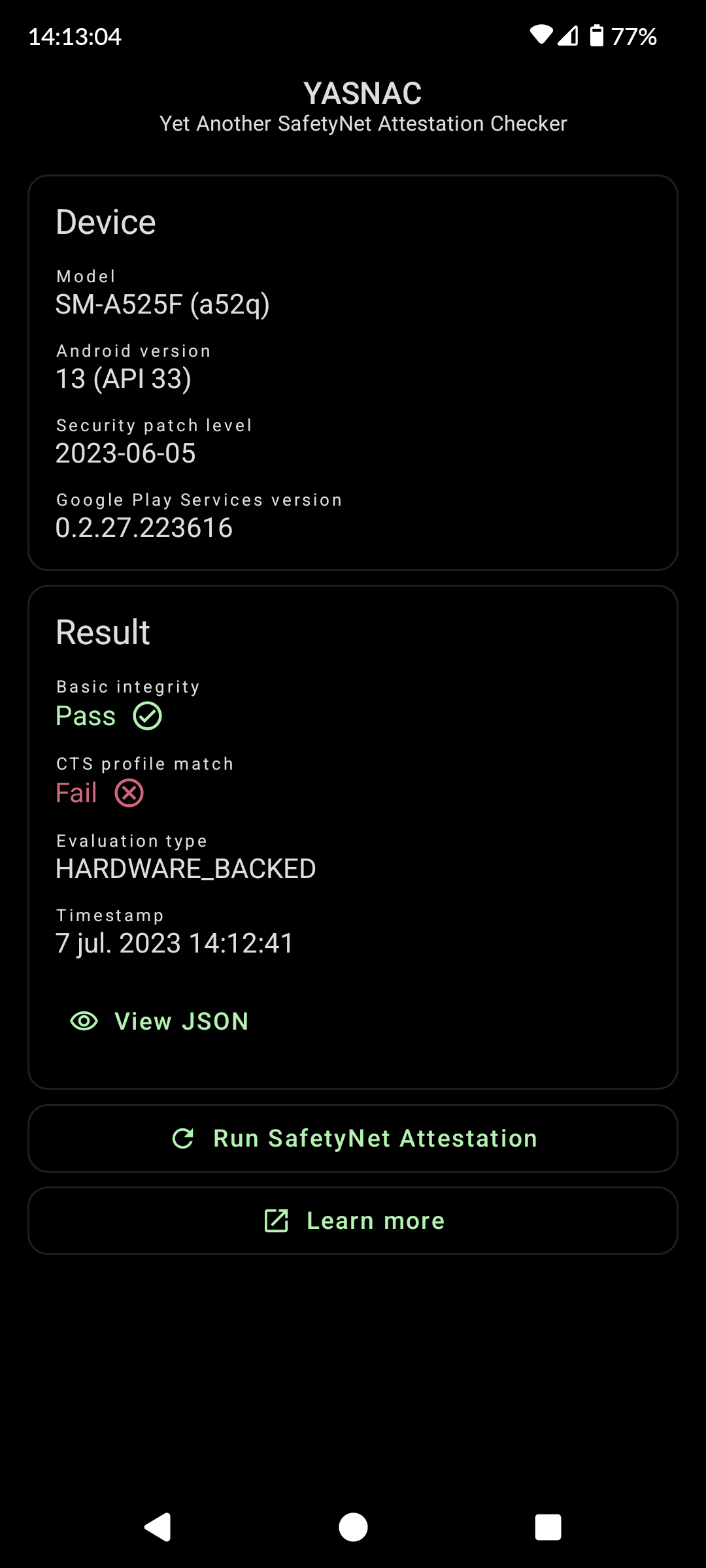This screenshot has height=1568, width=706.
Task: Tap the cellular signal icon in the status bar
Action: tap(568, 36)
